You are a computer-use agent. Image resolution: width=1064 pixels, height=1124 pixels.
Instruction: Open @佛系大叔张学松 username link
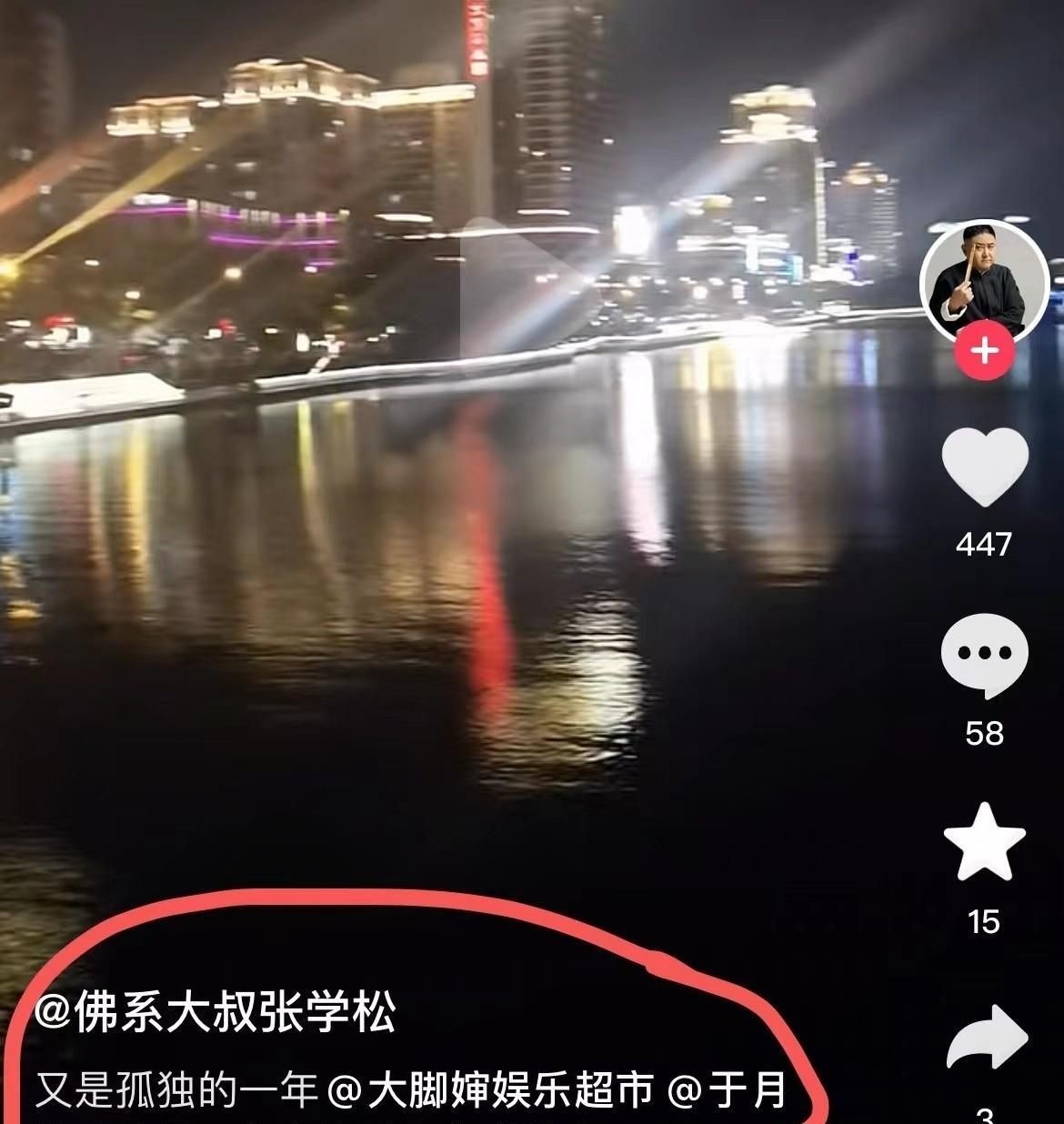[216, 1013]
